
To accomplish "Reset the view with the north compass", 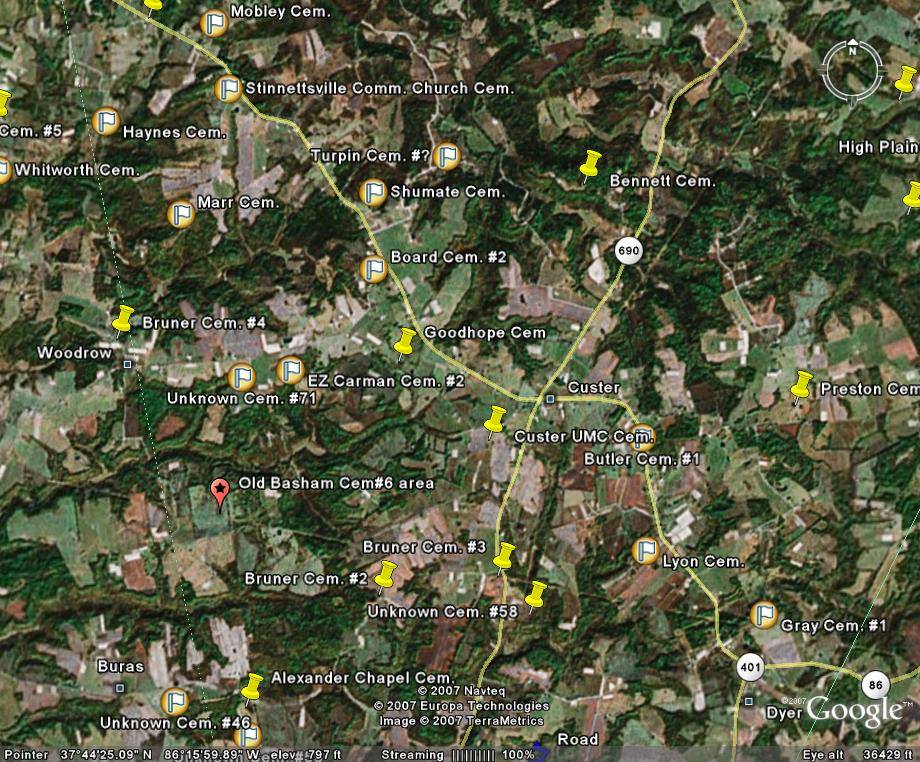I will click(852, 49).
